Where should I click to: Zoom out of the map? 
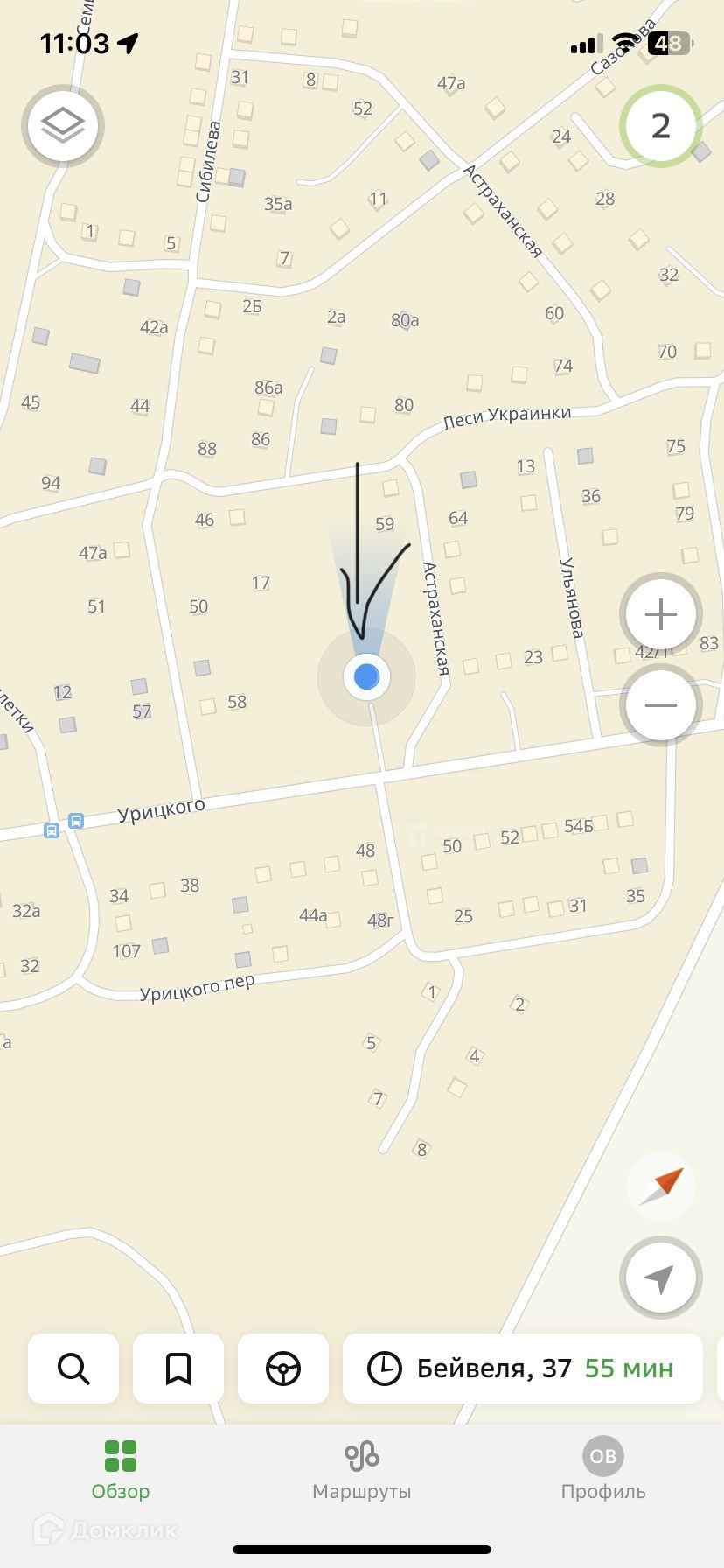[660, 705]
